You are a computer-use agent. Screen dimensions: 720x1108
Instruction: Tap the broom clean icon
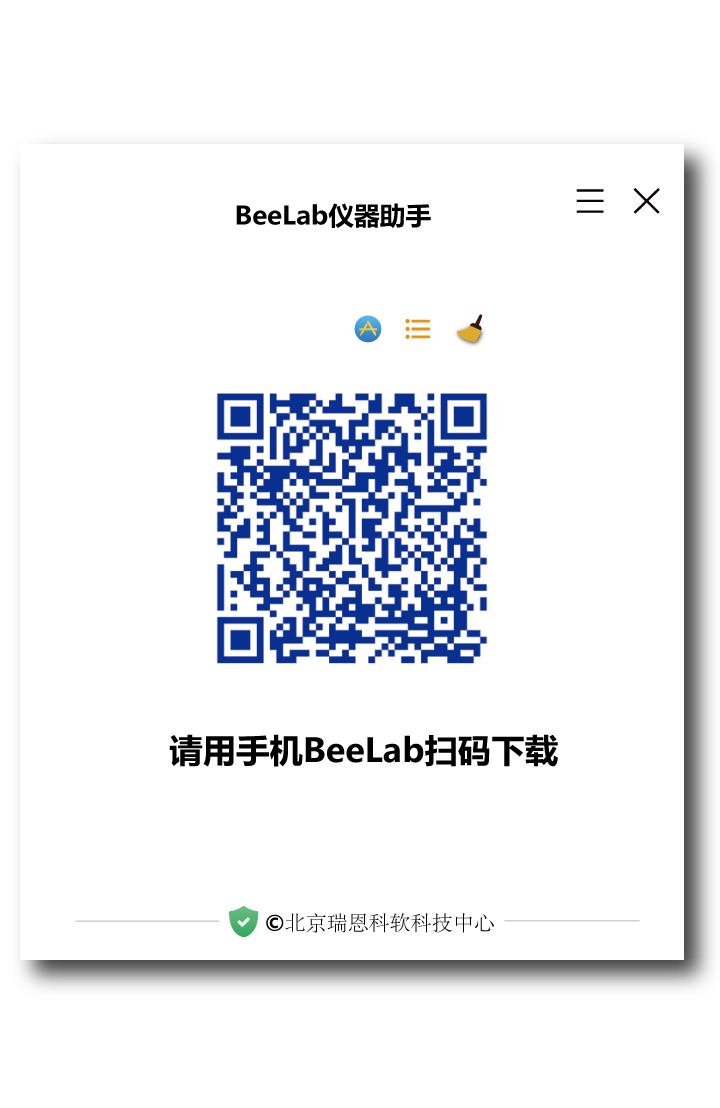point(470,329)
